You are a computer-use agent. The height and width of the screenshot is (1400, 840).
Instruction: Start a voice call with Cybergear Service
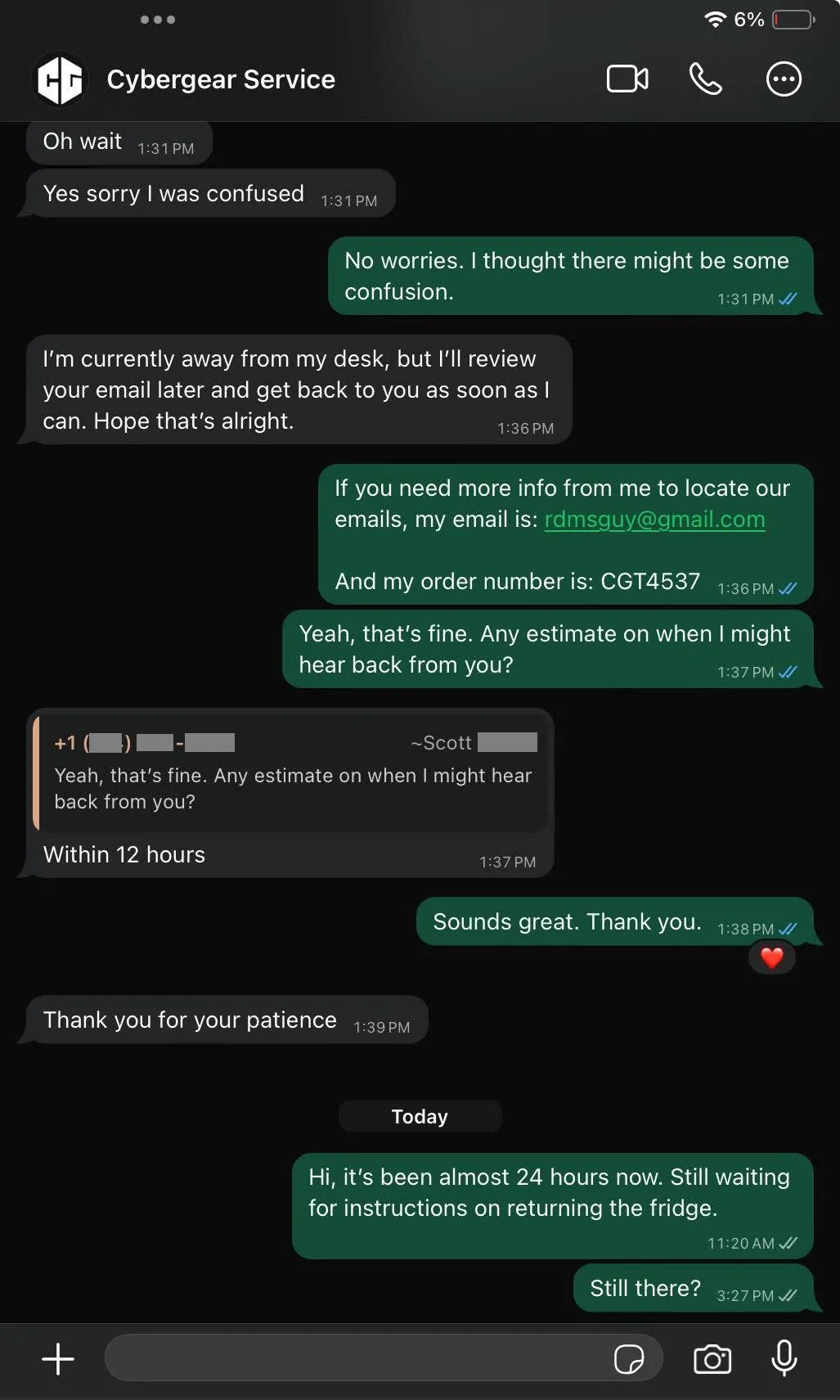click(705, 79)
